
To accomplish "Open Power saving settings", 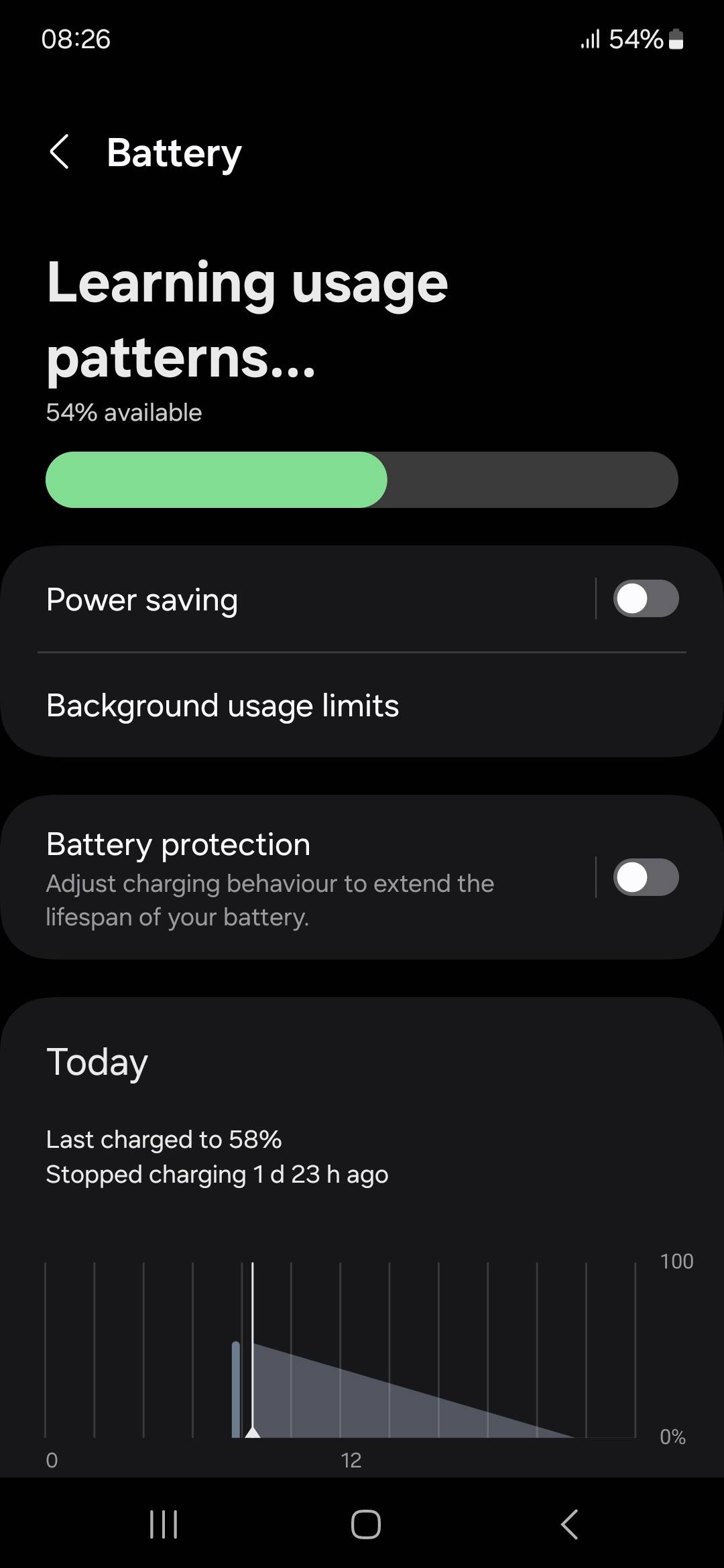I will 298,599.
